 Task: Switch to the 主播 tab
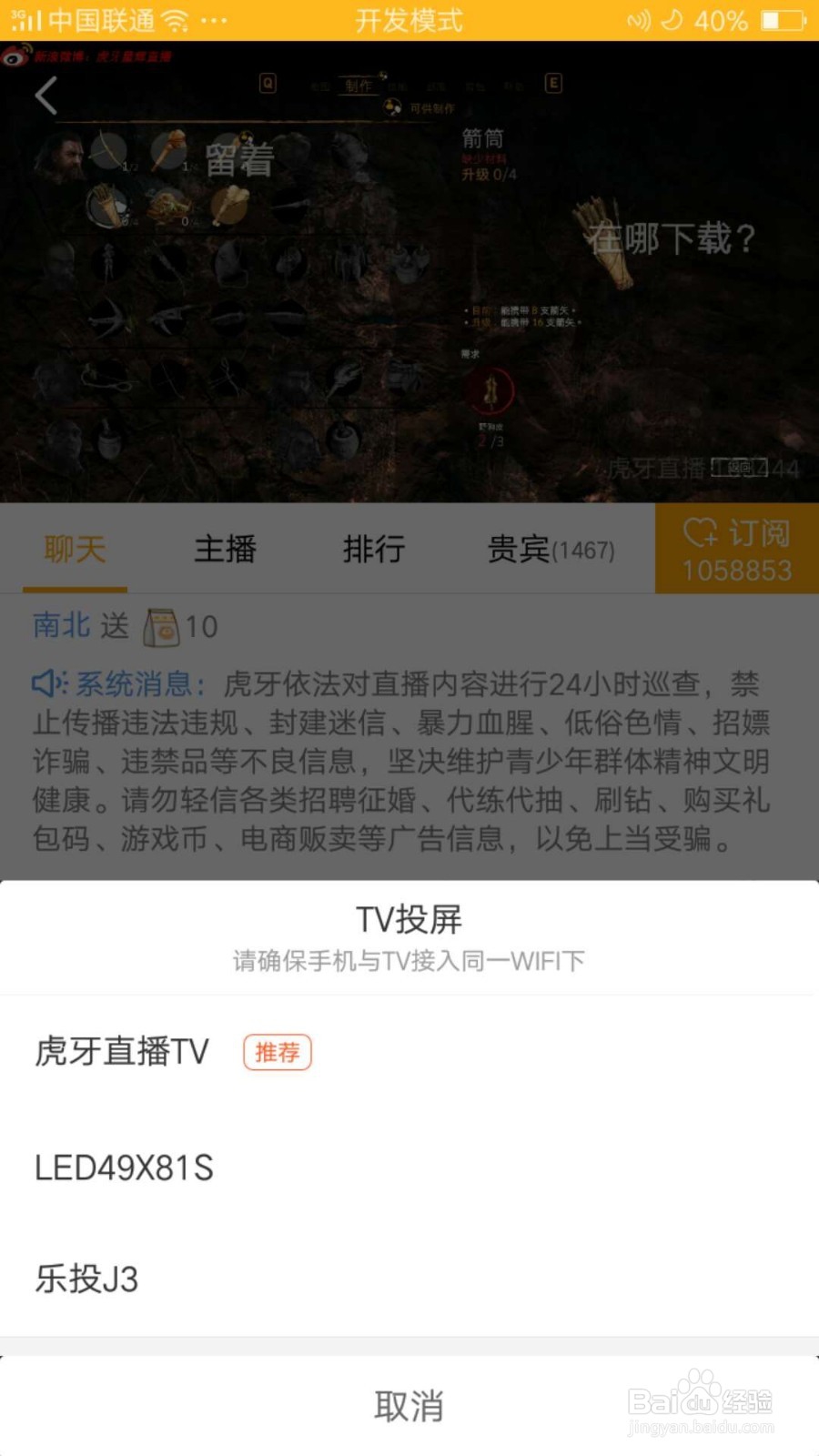click(x=225, y=549)
